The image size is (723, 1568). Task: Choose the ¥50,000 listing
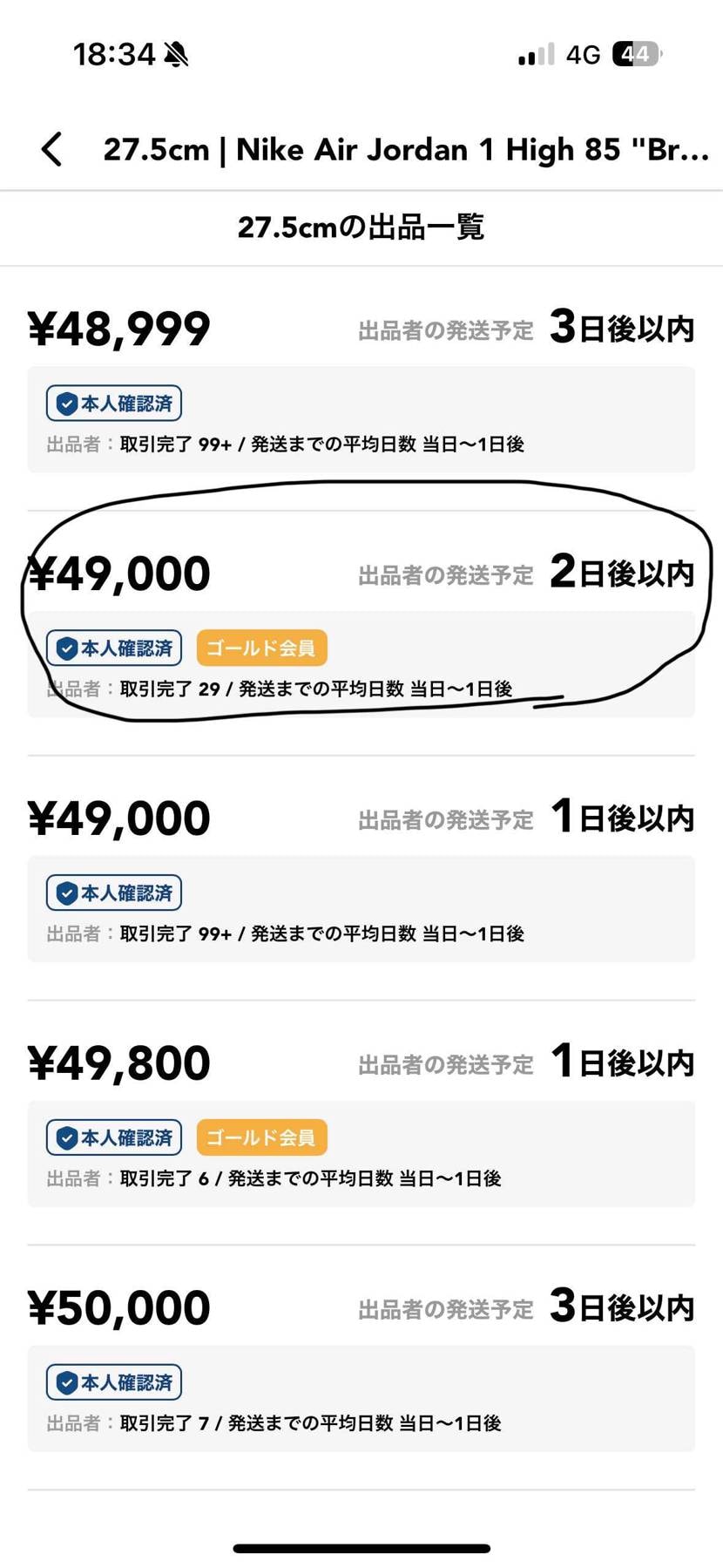[x=361, y=1364]
